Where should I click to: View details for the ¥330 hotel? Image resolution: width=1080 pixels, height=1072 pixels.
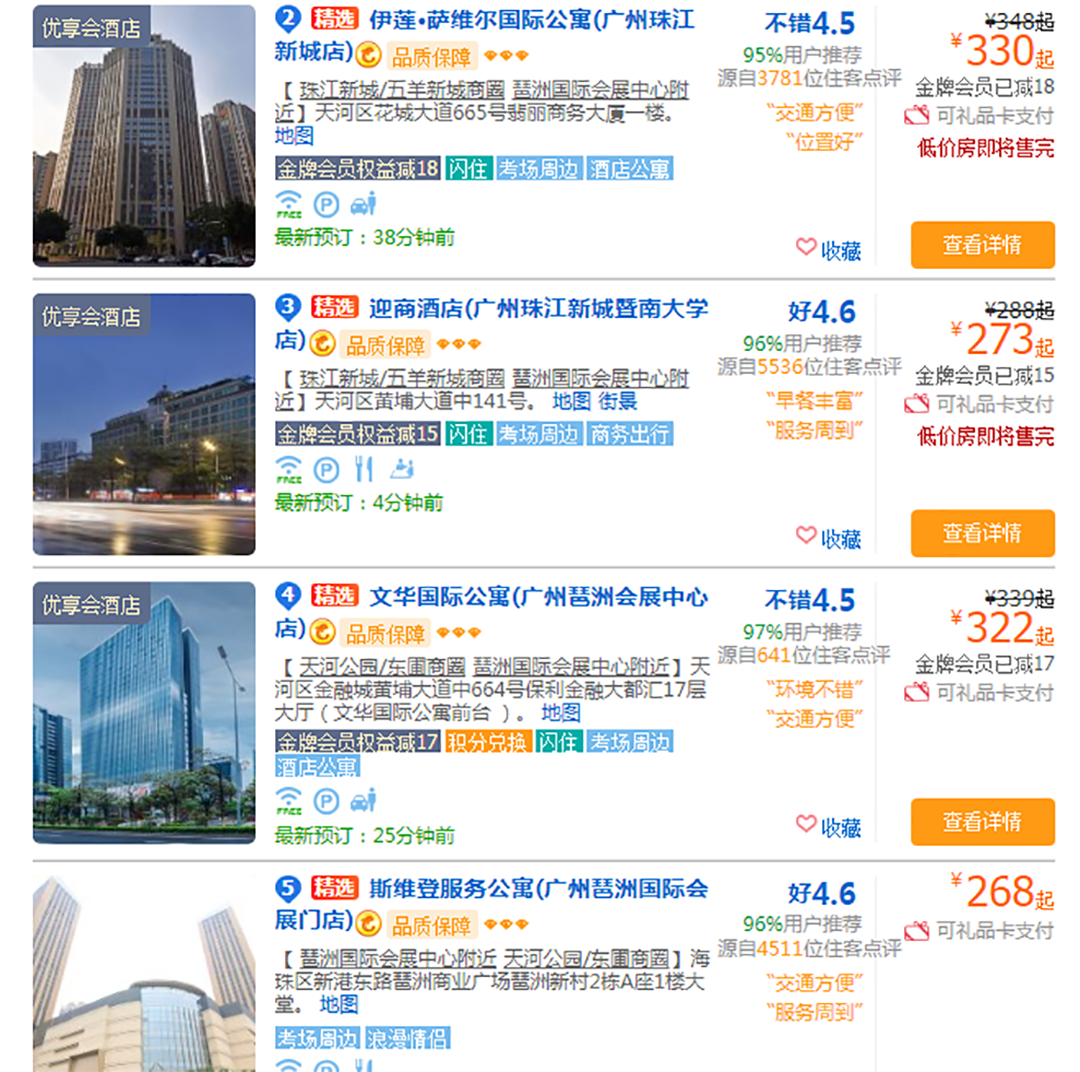click(982, 245)
